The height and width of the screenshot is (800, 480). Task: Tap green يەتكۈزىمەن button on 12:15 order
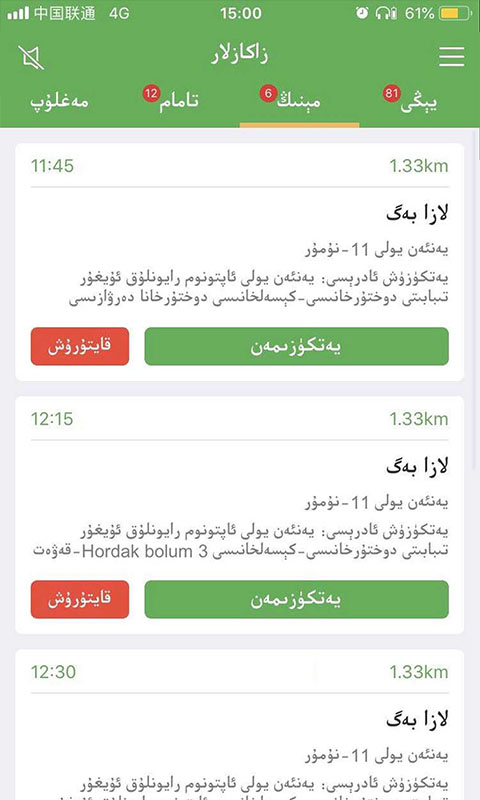tap(296, 599)
